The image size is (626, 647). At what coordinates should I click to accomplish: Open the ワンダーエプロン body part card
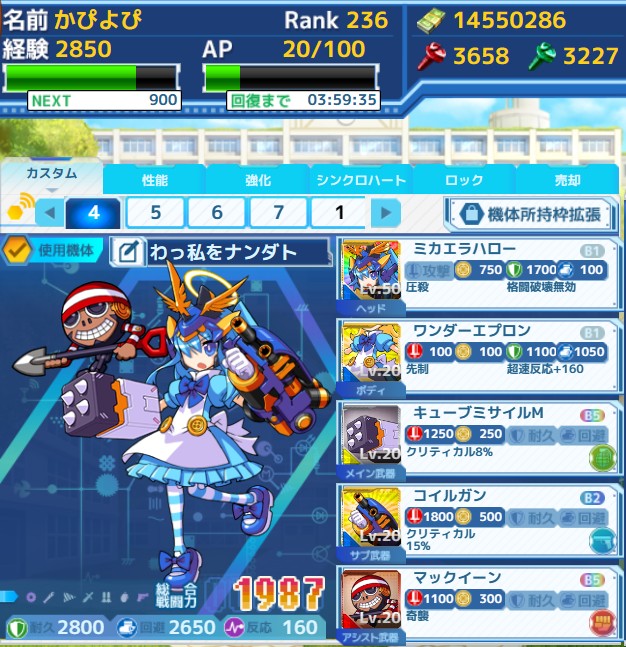coord(481,356)
